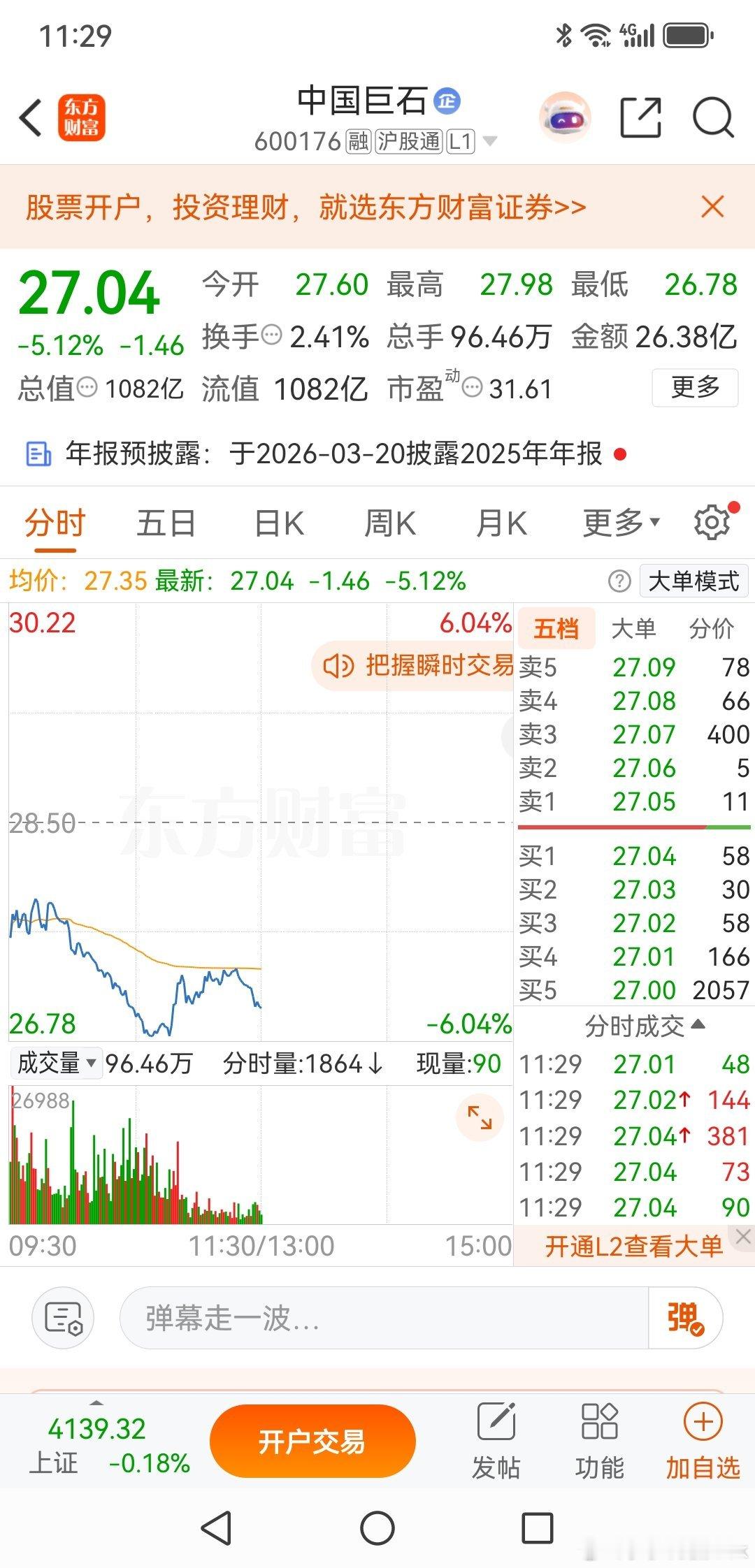Select the 五档 order book tab
The width and height of the screenshot is (755, 1568).
(x=556, y=628)
